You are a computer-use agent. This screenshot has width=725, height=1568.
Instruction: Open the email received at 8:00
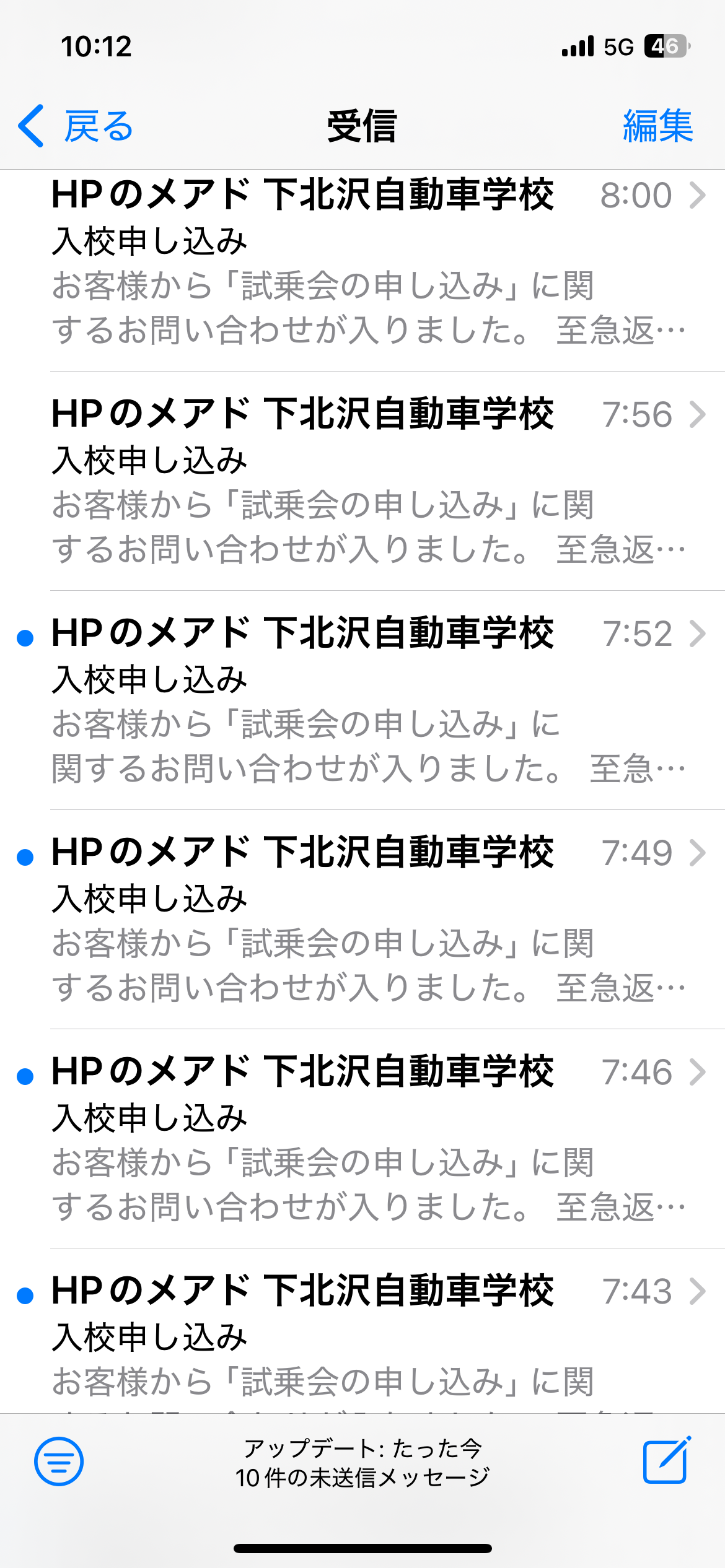click(x=372, y=263)
